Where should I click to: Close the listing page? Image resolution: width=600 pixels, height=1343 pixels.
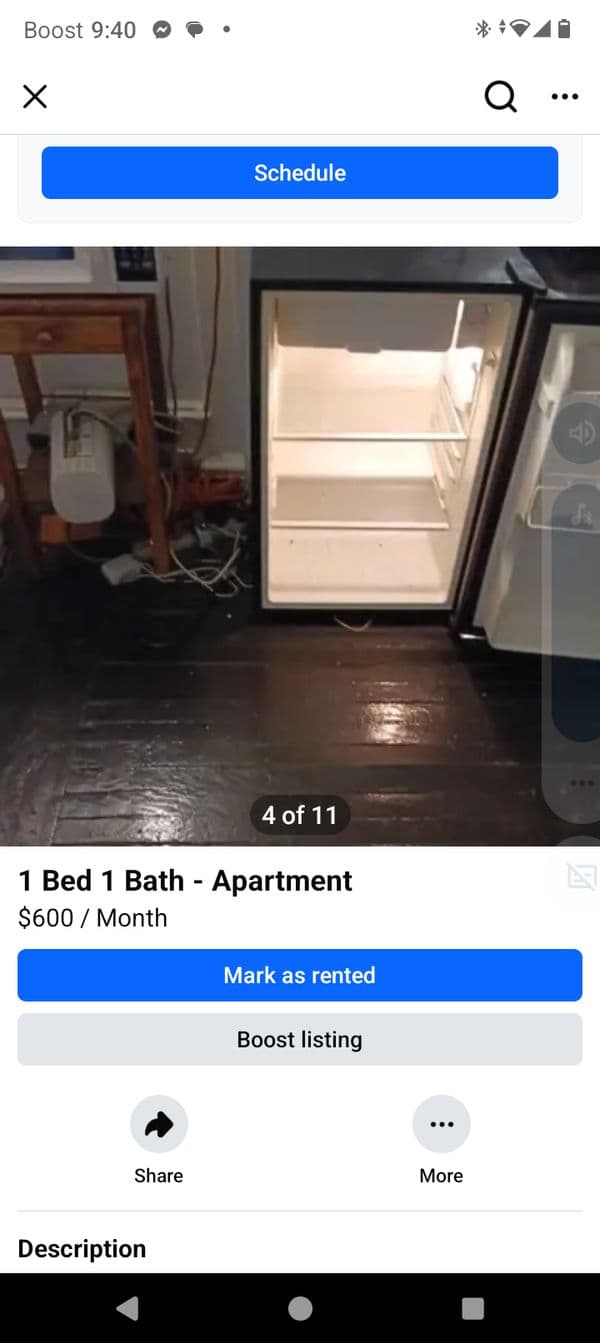click(x=35, y=97)
